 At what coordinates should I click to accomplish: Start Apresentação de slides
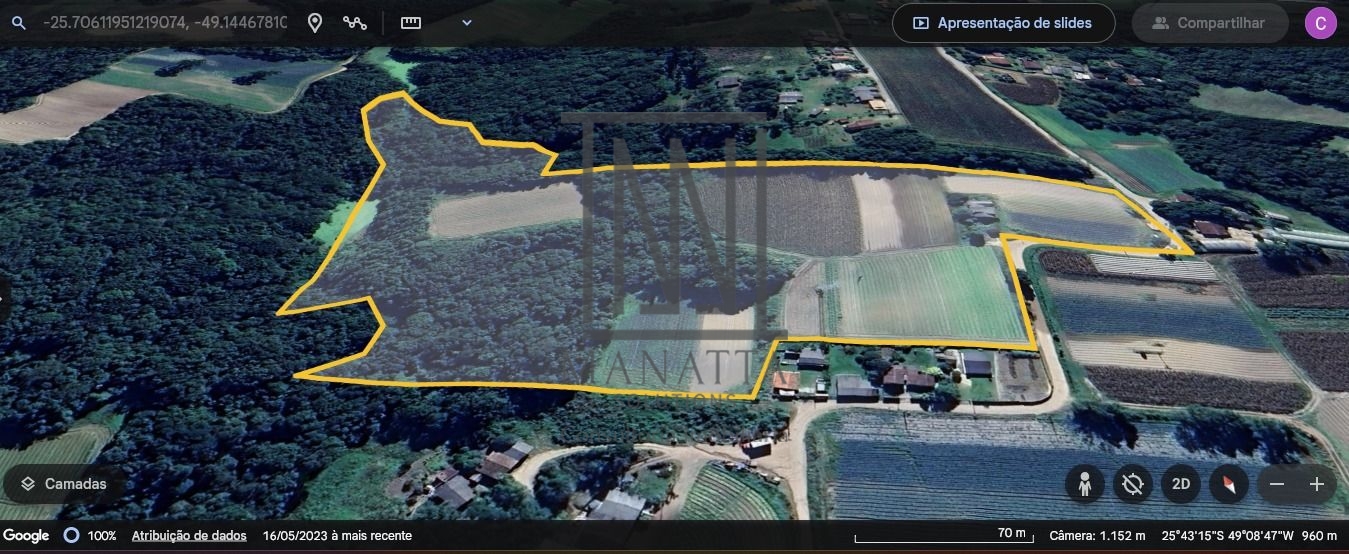click(1003, 22)
